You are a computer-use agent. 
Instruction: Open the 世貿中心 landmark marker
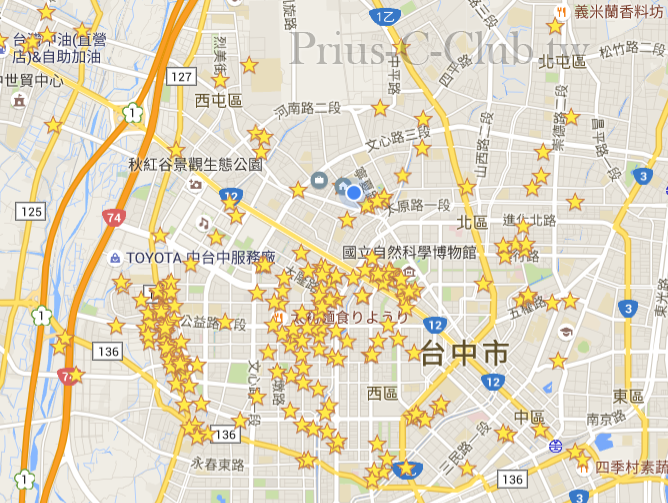[x=17, y=100]
